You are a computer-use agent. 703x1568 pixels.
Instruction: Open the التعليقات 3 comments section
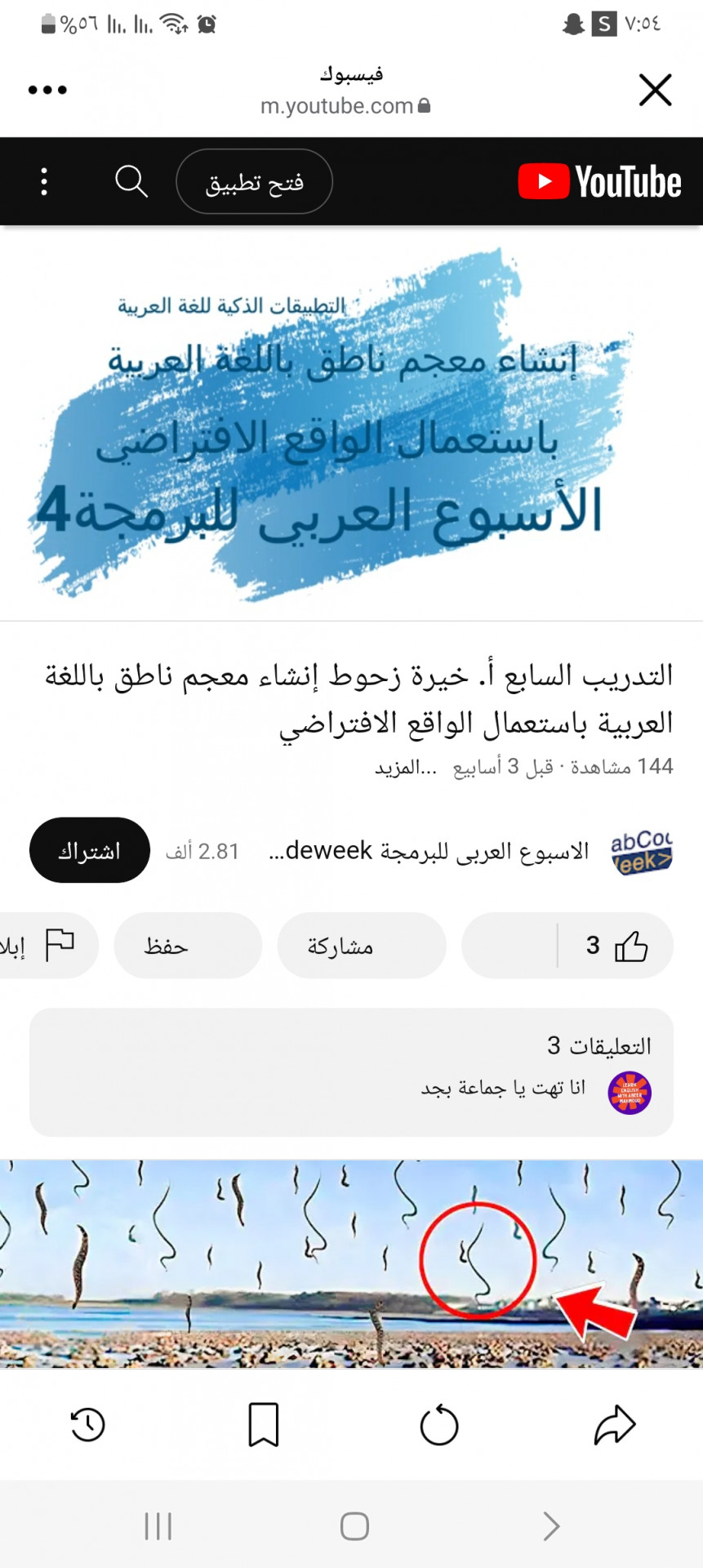click(351, 1071)
